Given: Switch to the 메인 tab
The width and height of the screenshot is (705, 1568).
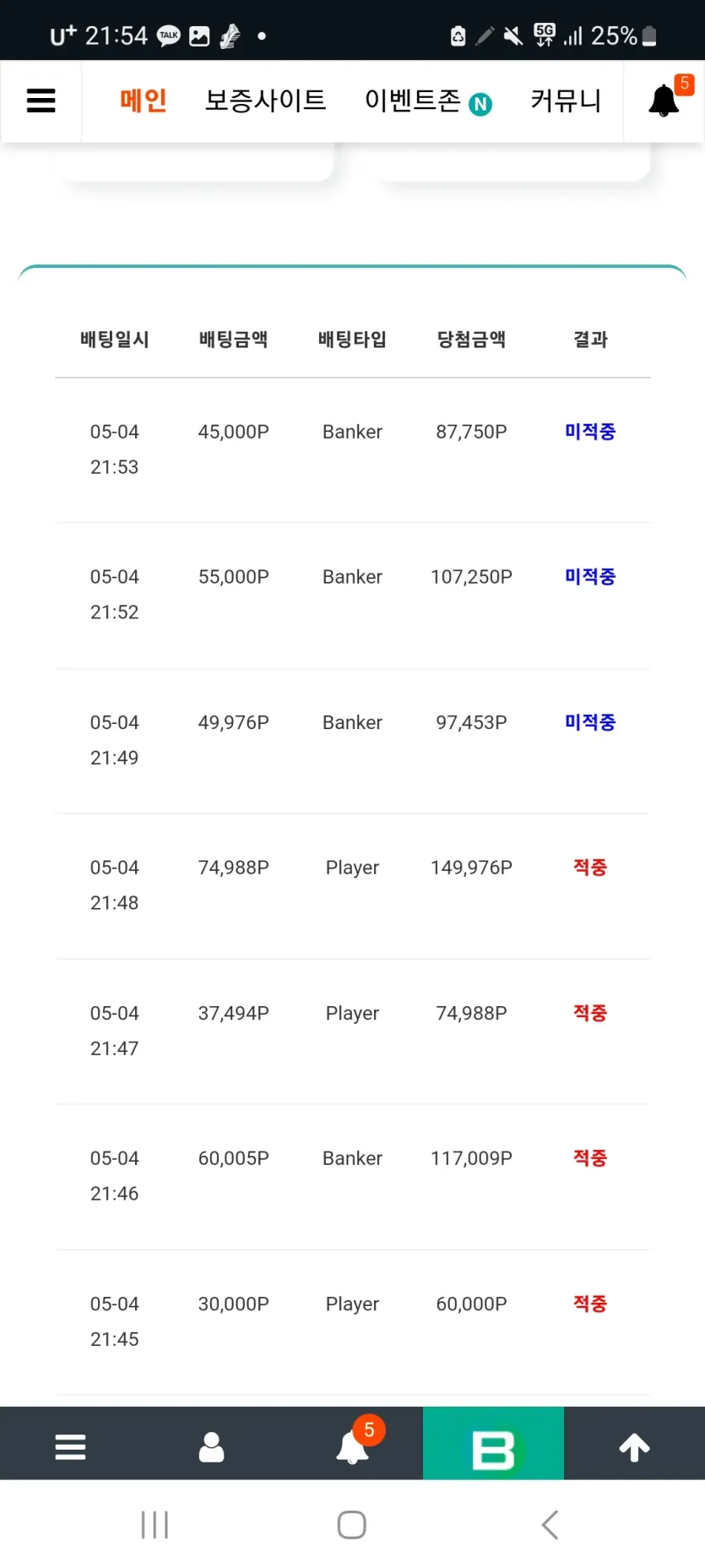Looking at the screenshot, I should coord(143,101).
